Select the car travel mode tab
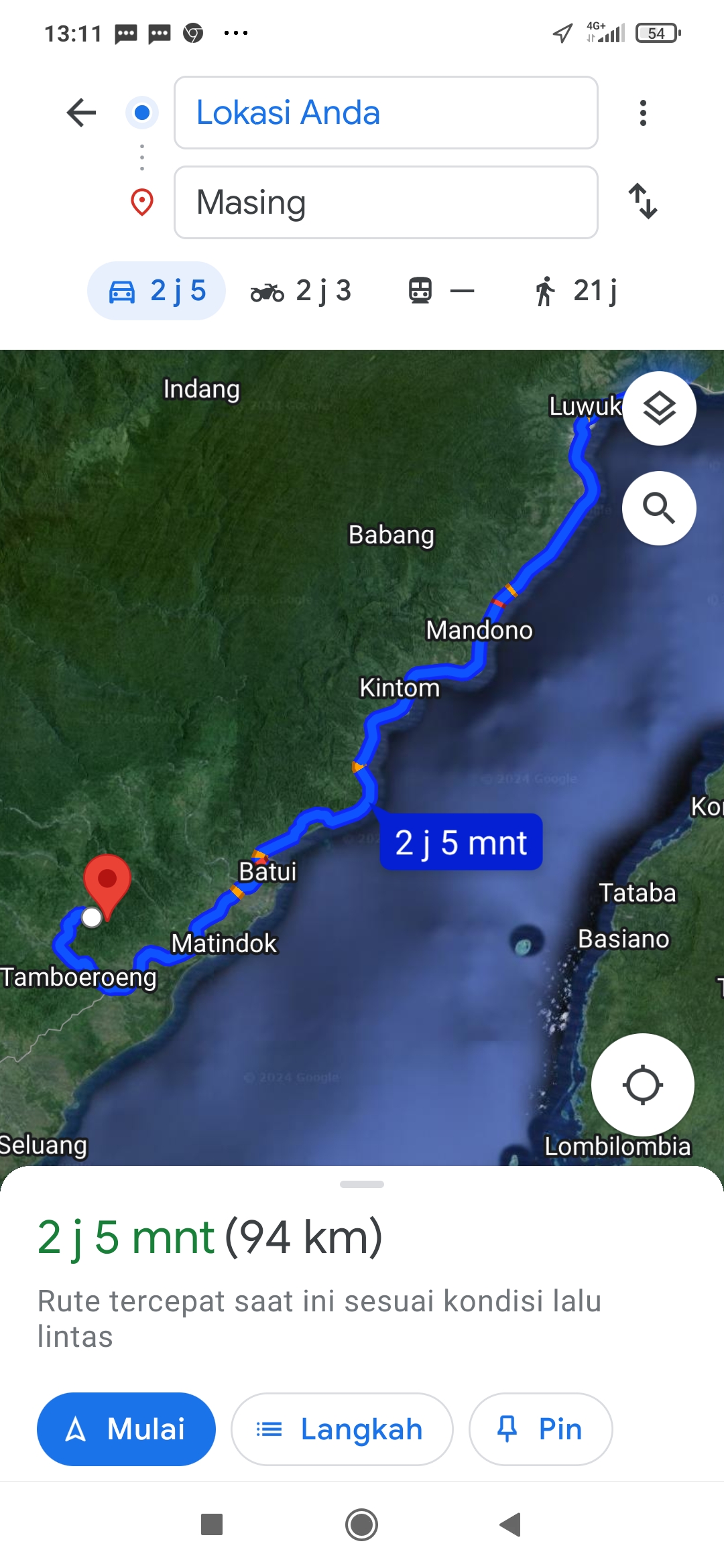This screenshot has height=1568, width=724. coord(157,291)
